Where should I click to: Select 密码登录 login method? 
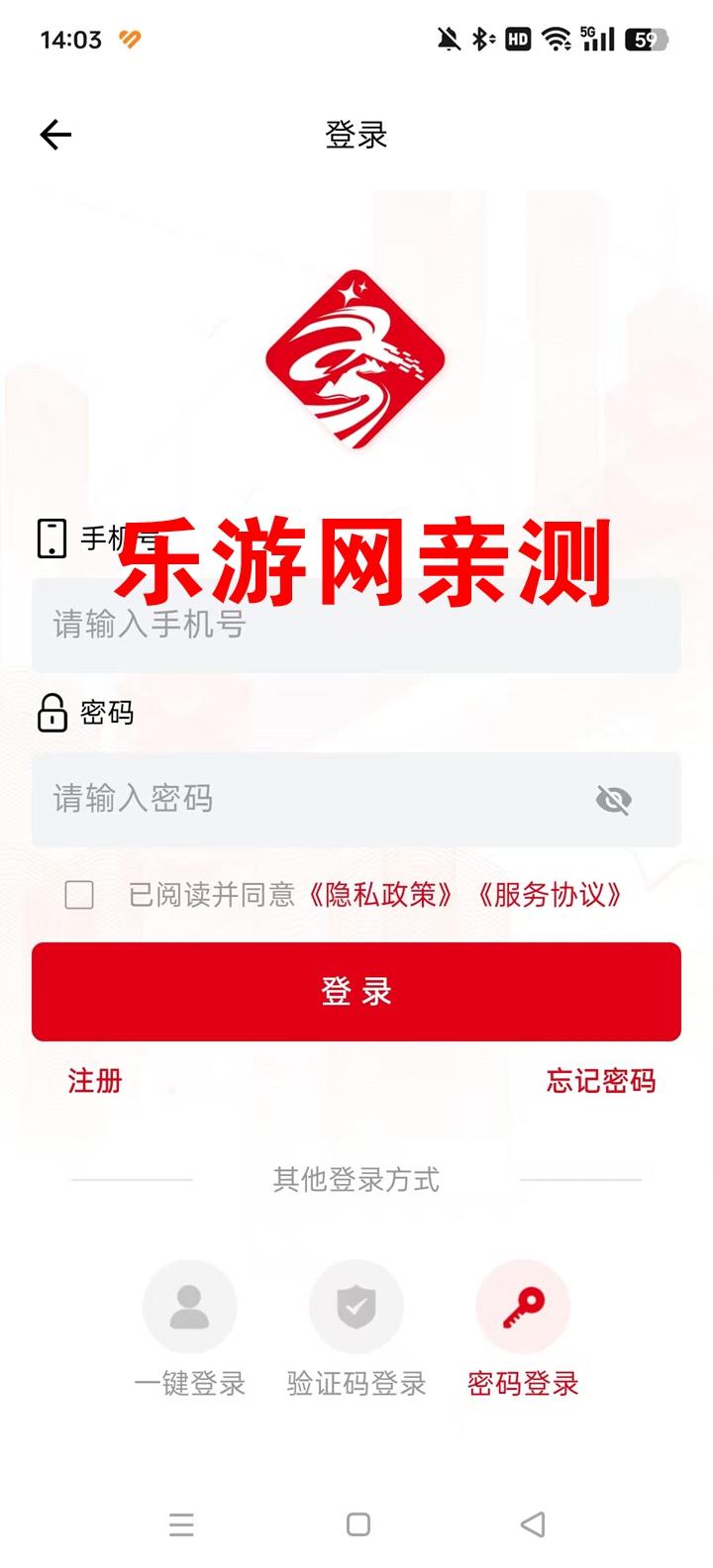523,1328
